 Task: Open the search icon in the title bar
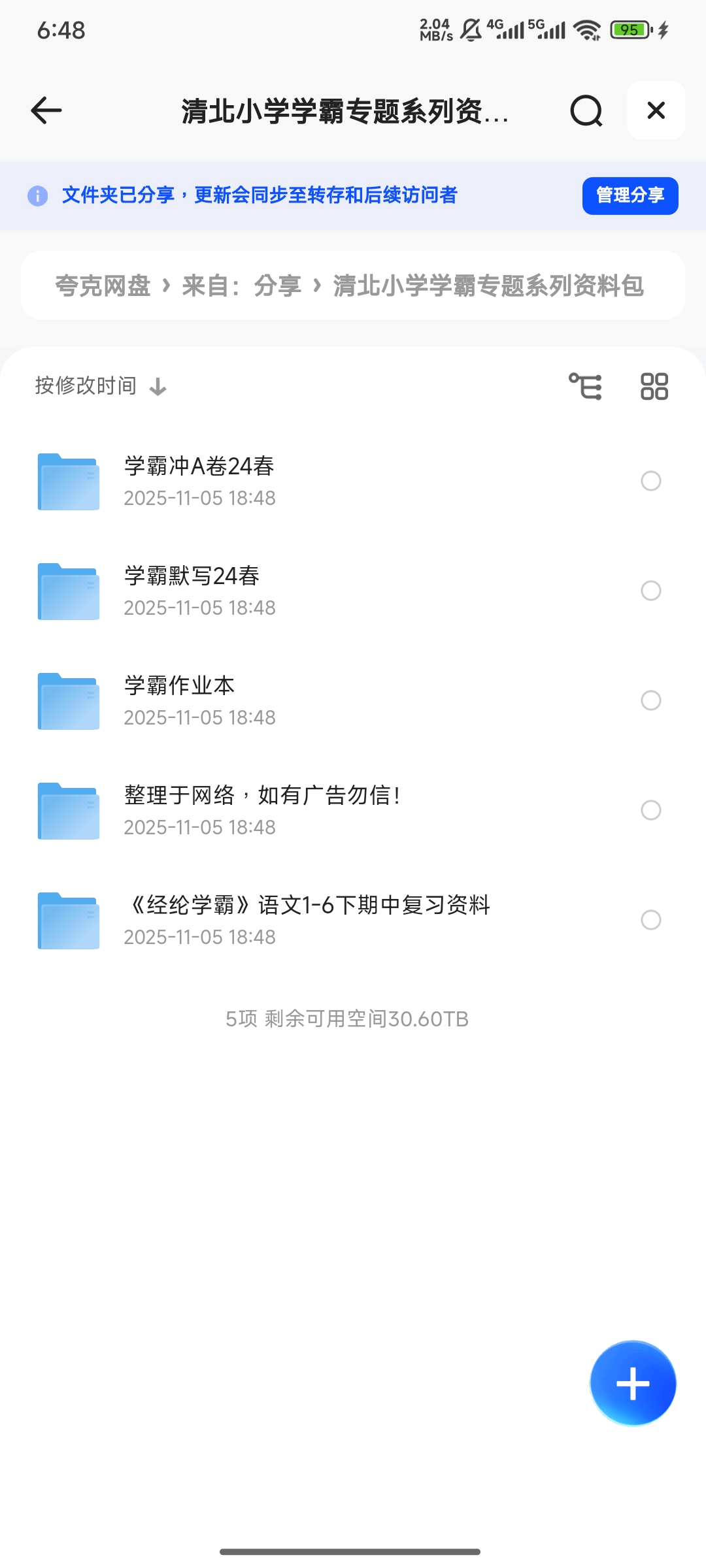point(586,110)
